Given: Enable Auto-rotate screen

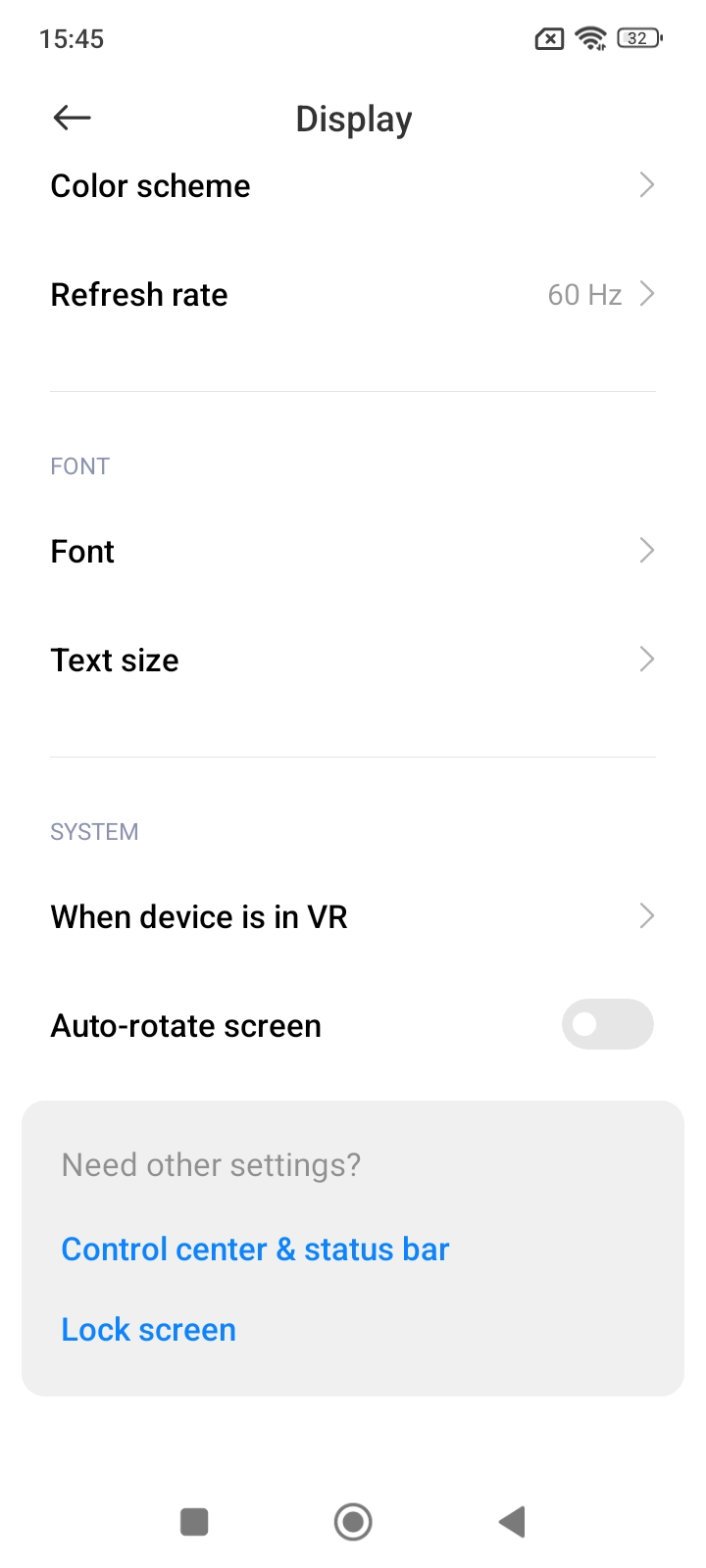Looking at the screenshot, I should click(607, 1025).
